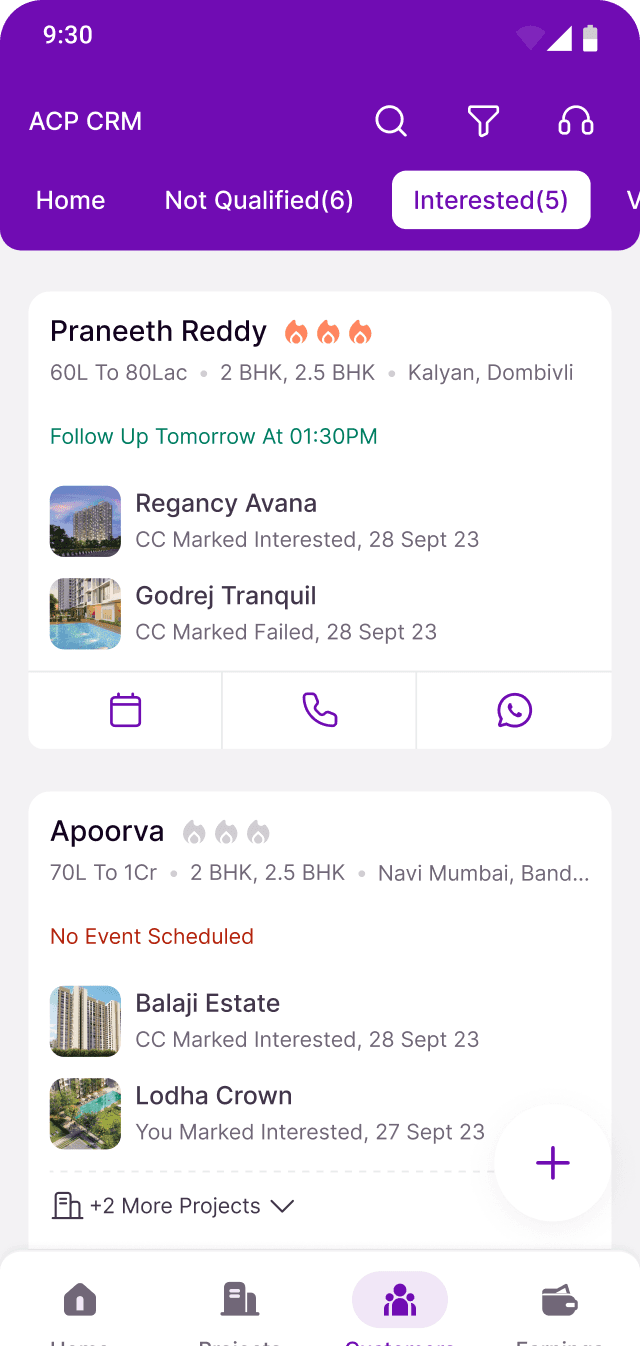Contact support via the headset icon
The height and width of the screenshot is (1346, 640).
tap(575, 121)
